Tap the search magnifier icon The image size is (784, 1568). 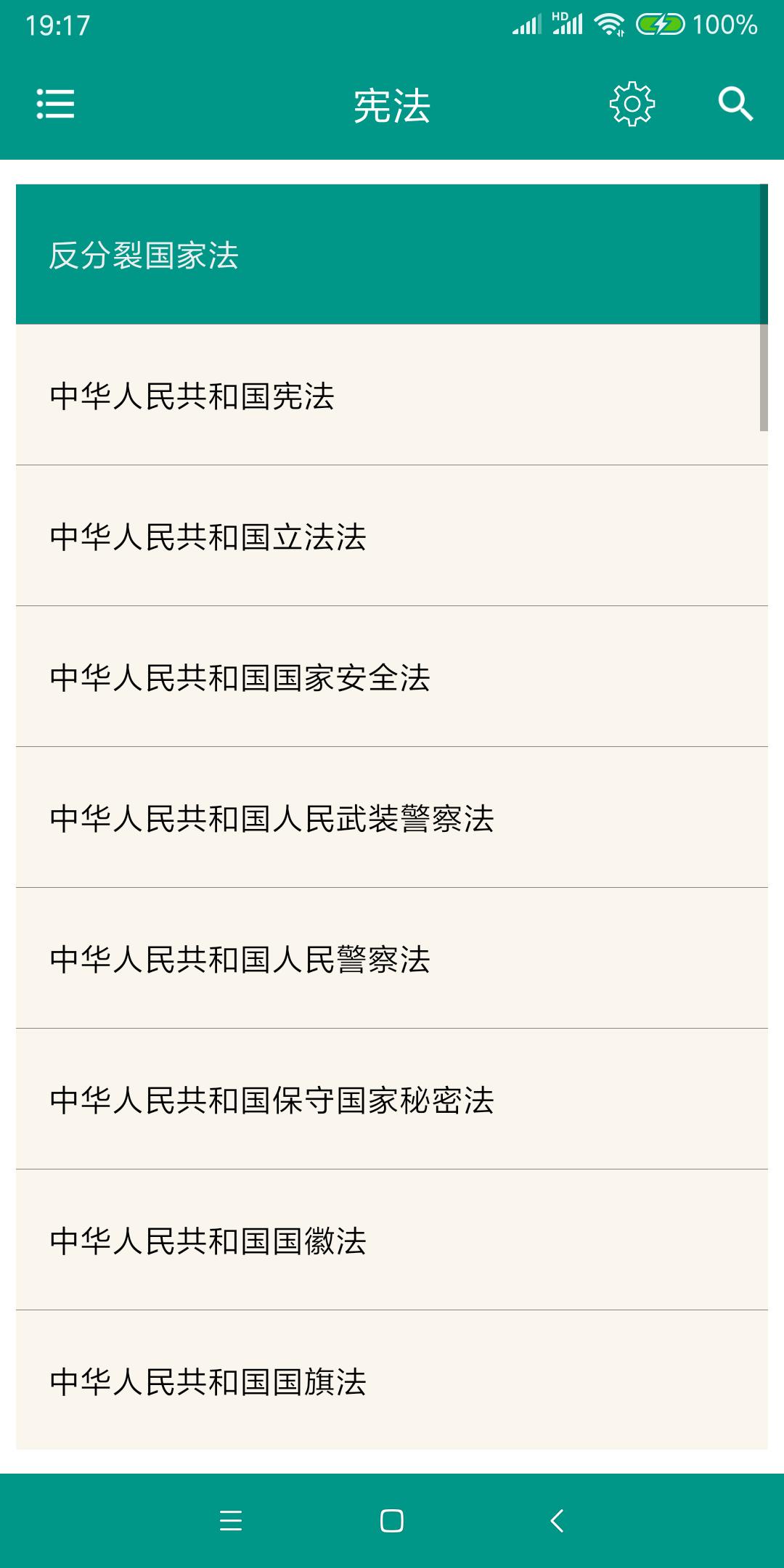click(735, 105)
